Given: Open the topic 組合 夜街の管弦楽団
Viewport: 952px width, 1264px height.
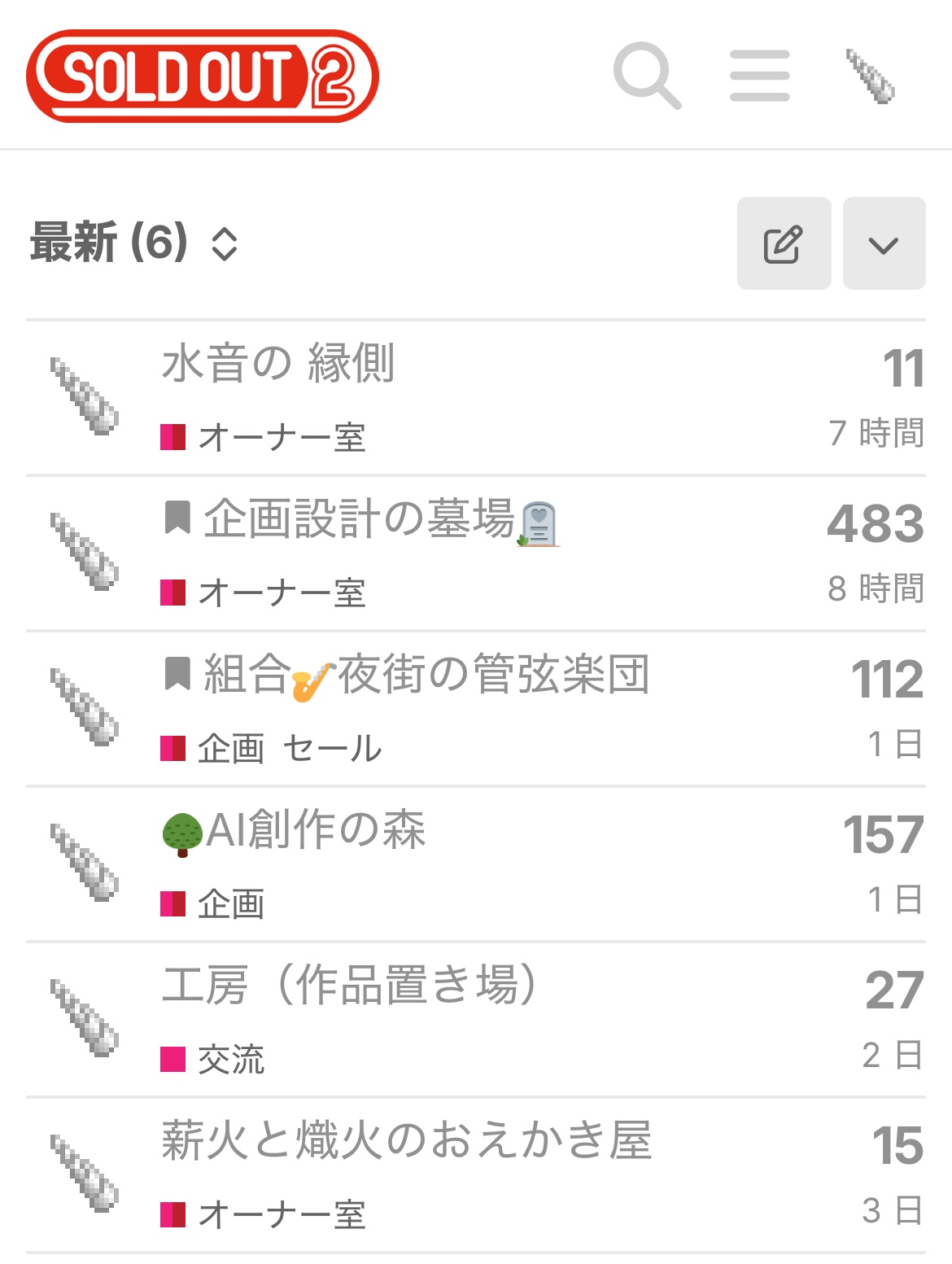Looking at the screenshot, I should coord(426,674).
